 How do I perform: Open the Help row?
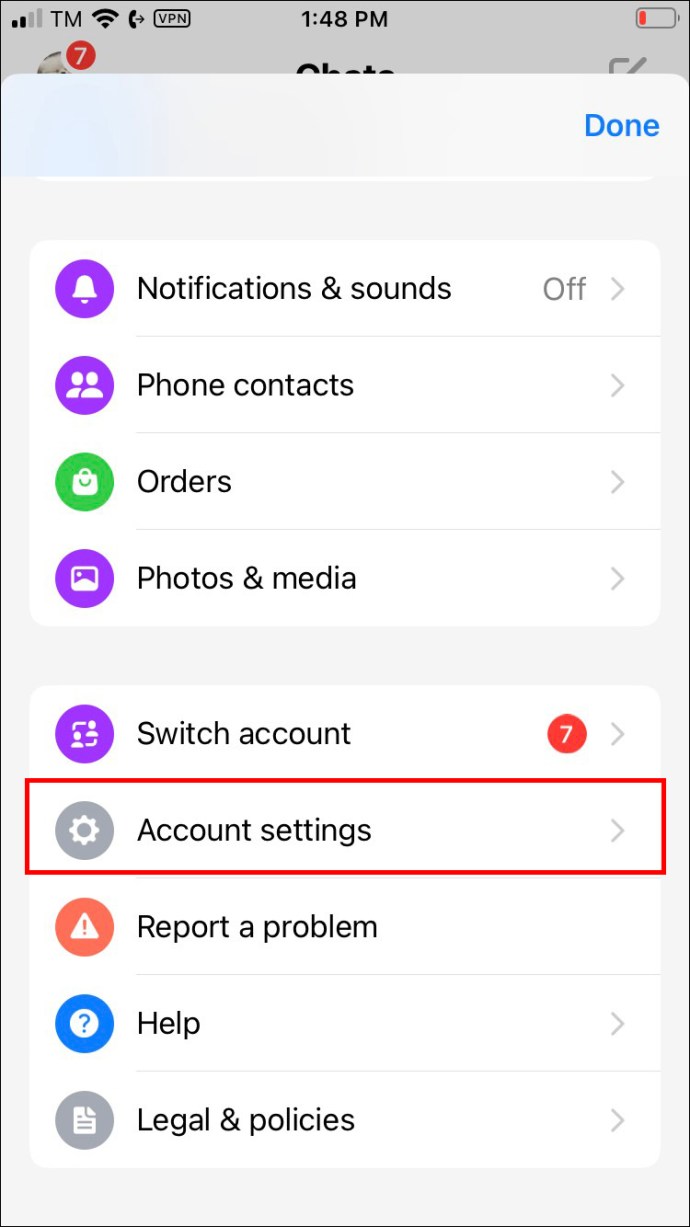coord(345,1023)
